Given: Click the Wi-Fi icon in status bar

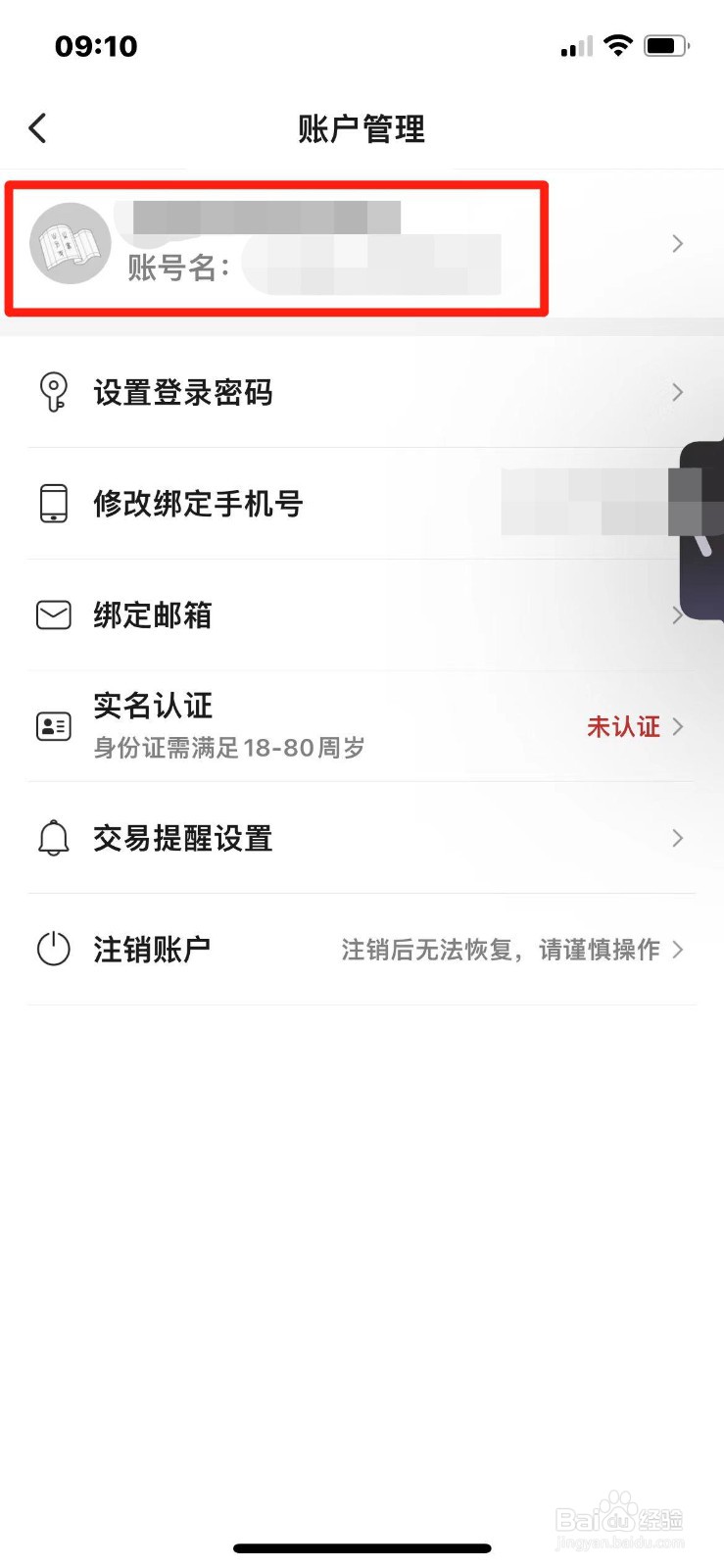Looking at the screenshot, I should click(x=618, y=44).
